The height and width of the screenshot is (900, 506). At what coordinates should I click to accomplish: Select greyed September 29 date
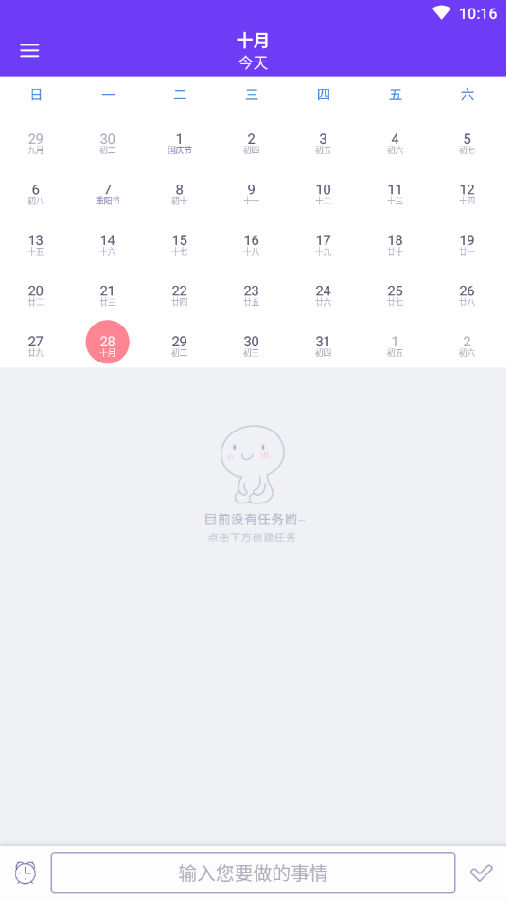(36, 143)
